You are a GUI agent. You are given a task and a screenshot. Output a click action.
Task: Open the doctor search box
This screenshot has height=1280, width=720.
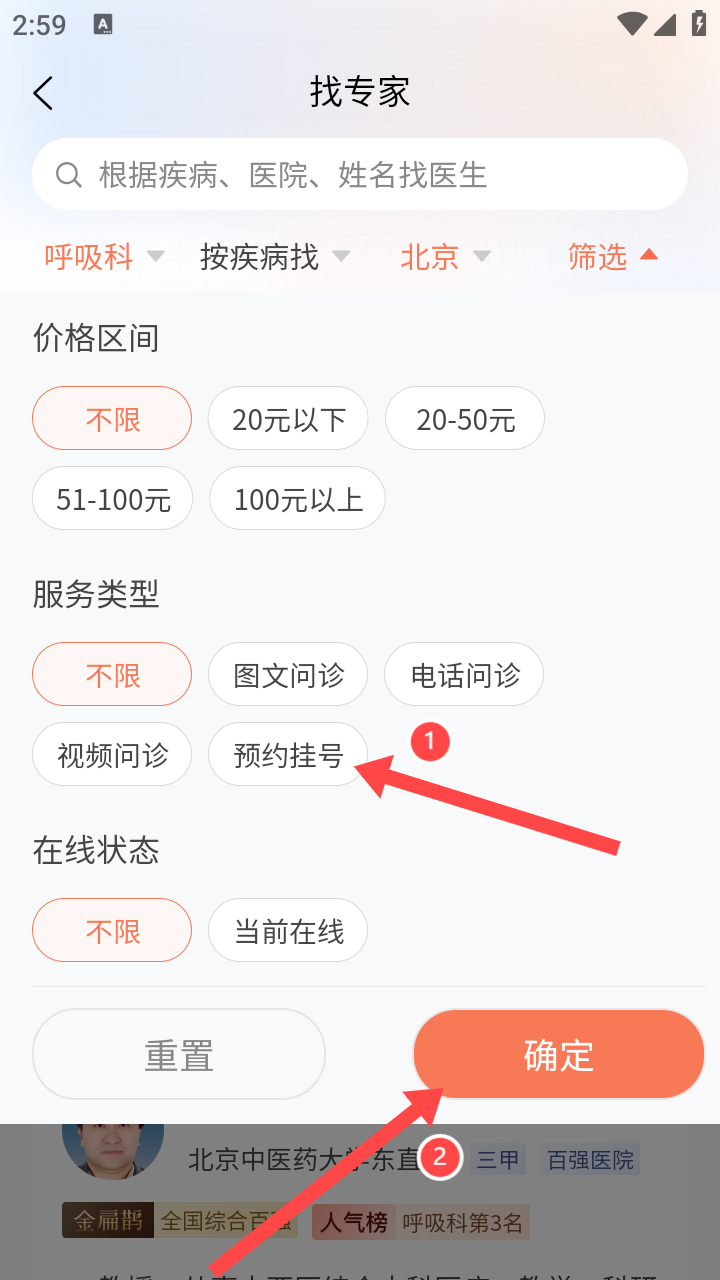[x=360, y=174]
